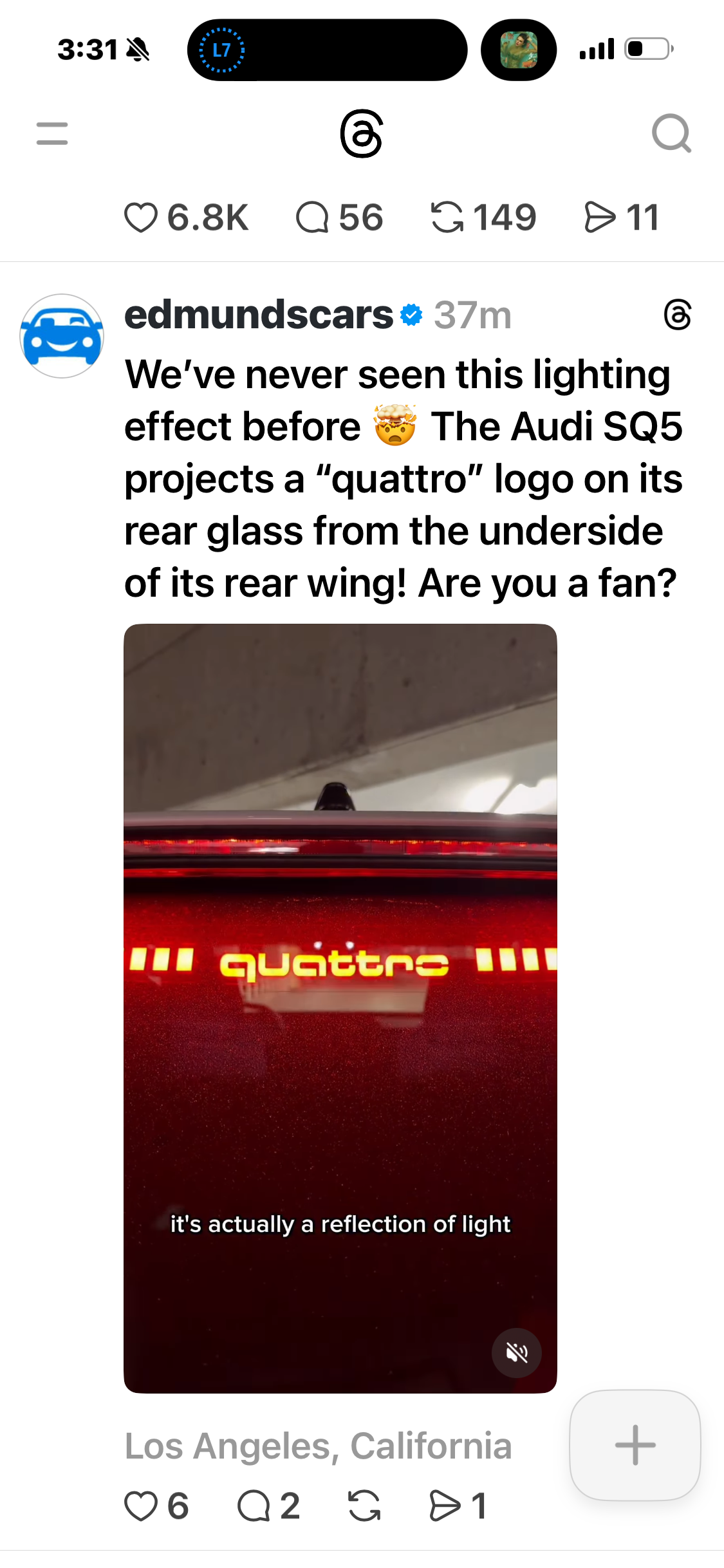
Task: Create a new thread with plus button
Action: coord(635,1445)
